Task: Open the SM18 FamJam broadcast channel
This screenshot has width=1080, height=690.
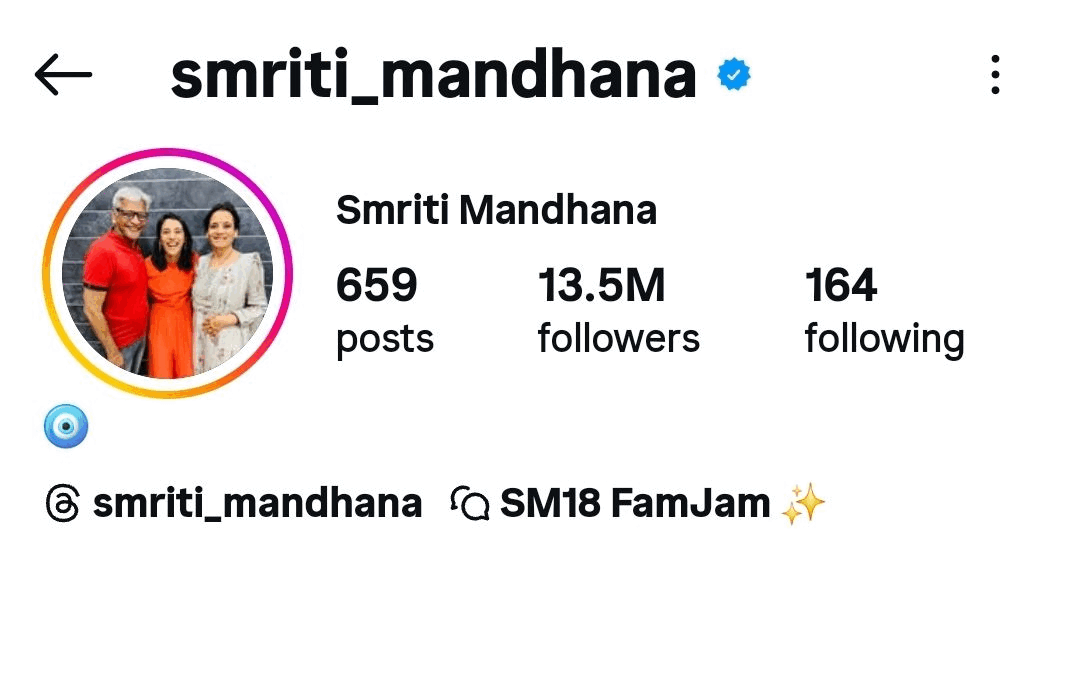Action: coord(638,503)
